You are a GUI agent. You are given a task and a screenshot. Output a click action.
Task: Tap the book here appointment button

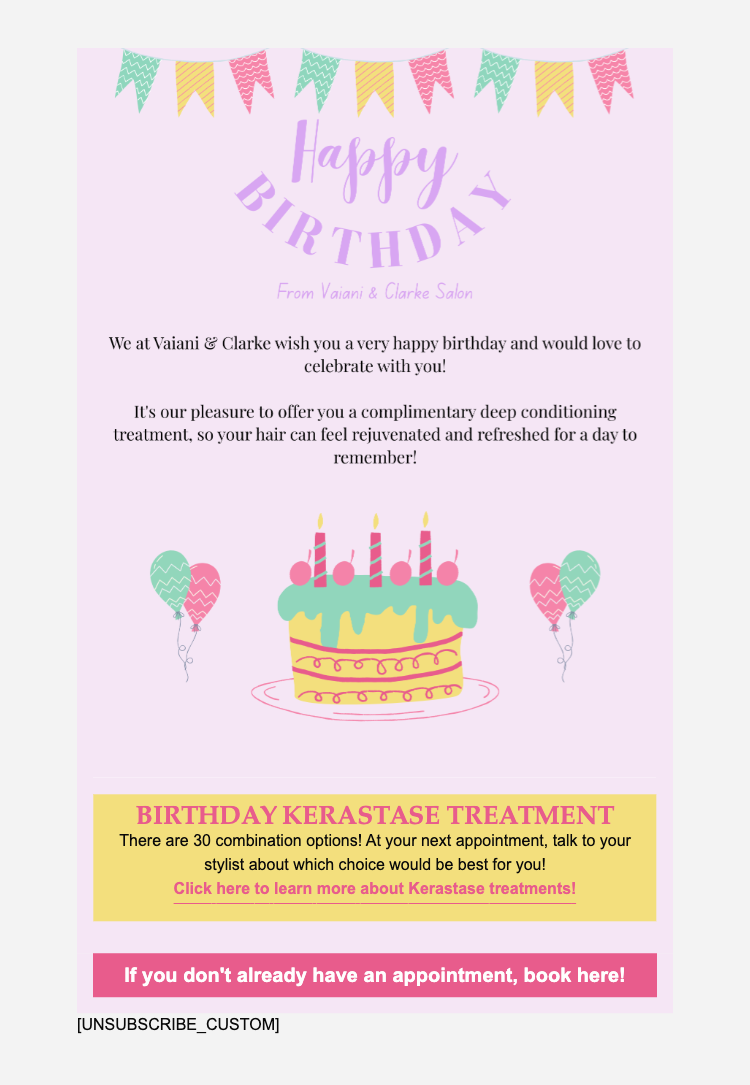374,975
